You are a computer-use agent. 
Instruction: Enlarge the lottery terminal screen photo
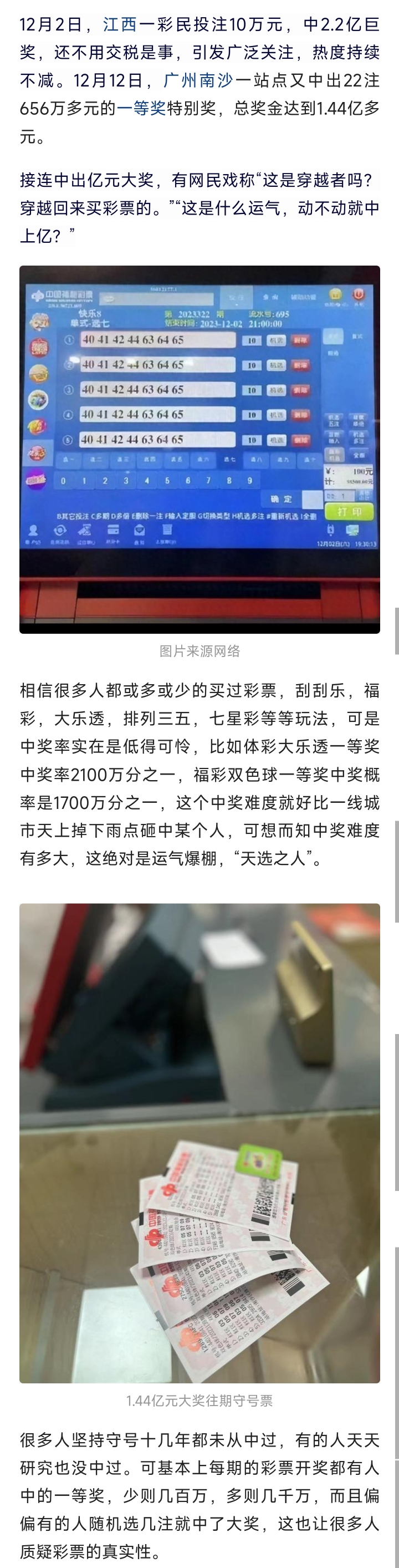[199, 449]
